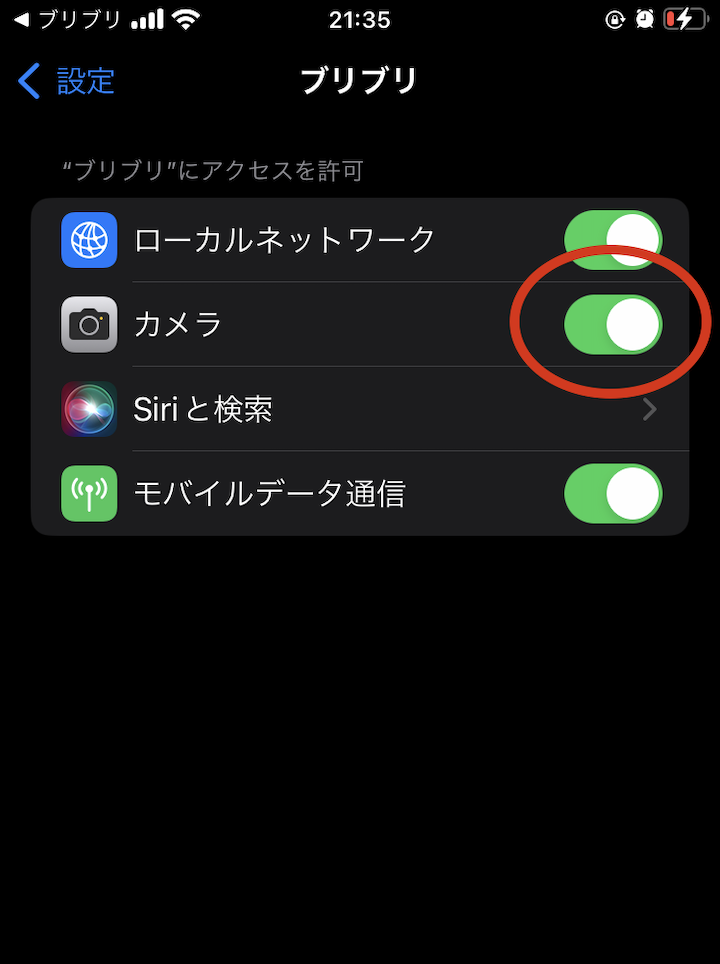The image size is (720, 964).
Task: Return to ブリブリ app via status bar
Action: click(66, 20)
